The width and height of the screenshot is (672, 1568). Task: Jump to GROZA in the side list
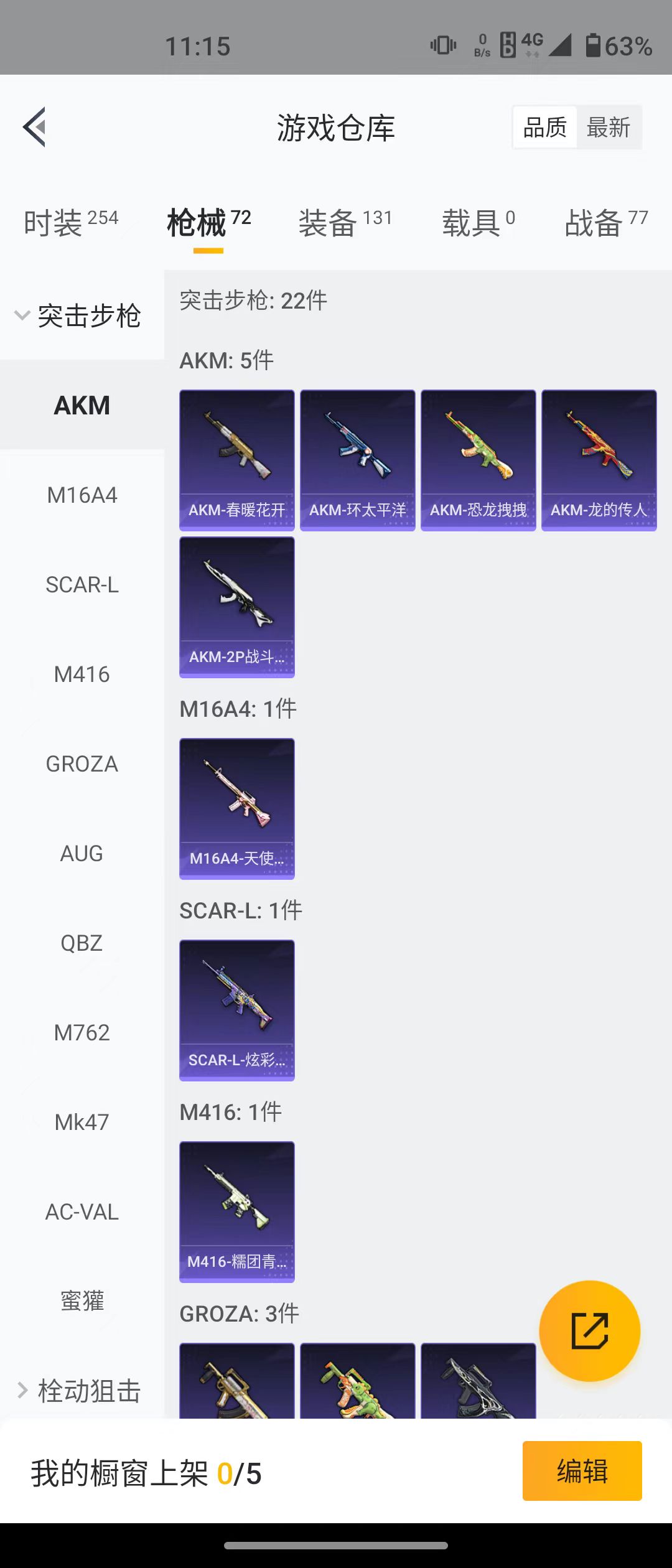pos(82,764)
